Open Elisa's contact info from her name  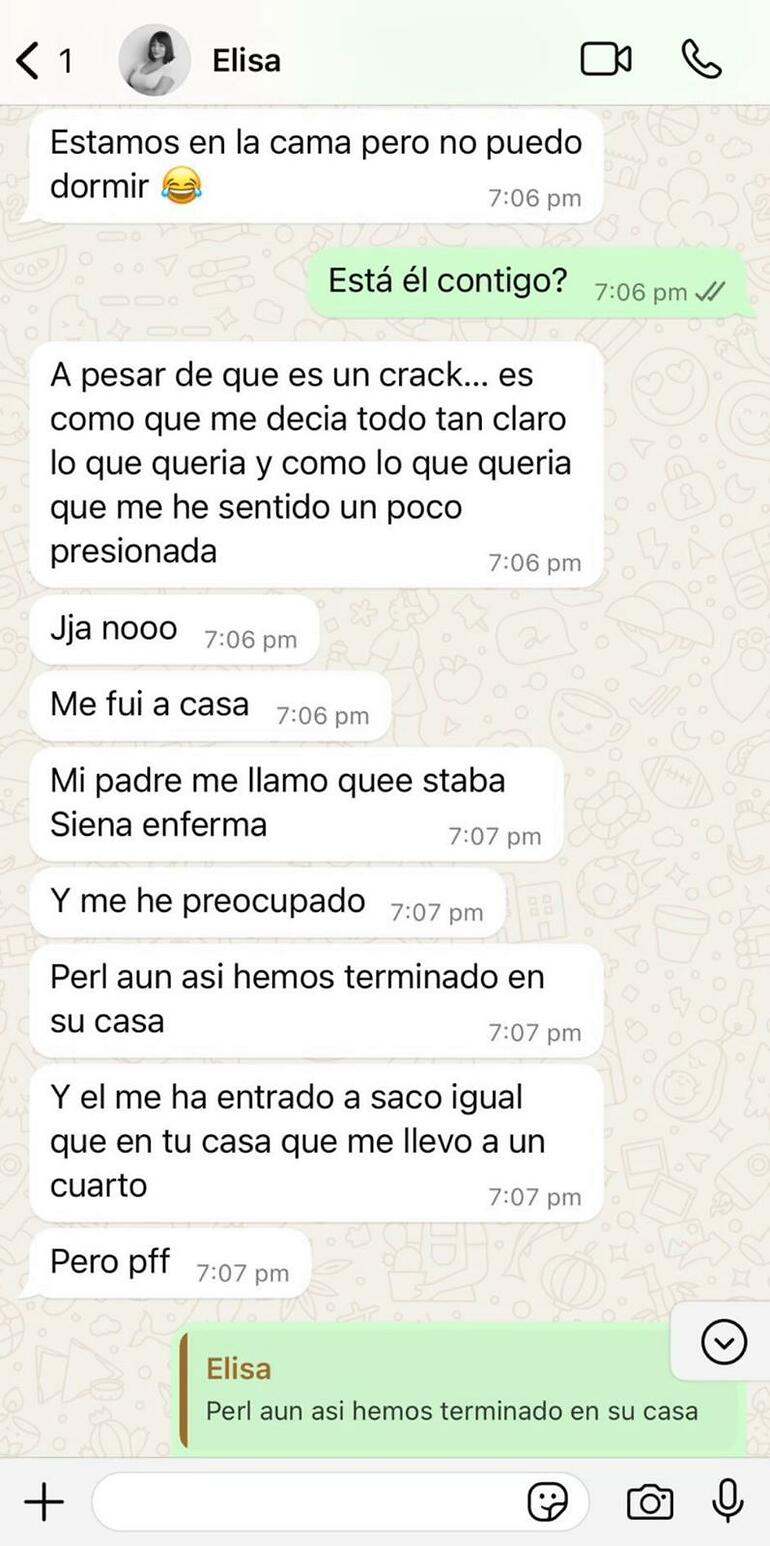[x=247, y=61]
